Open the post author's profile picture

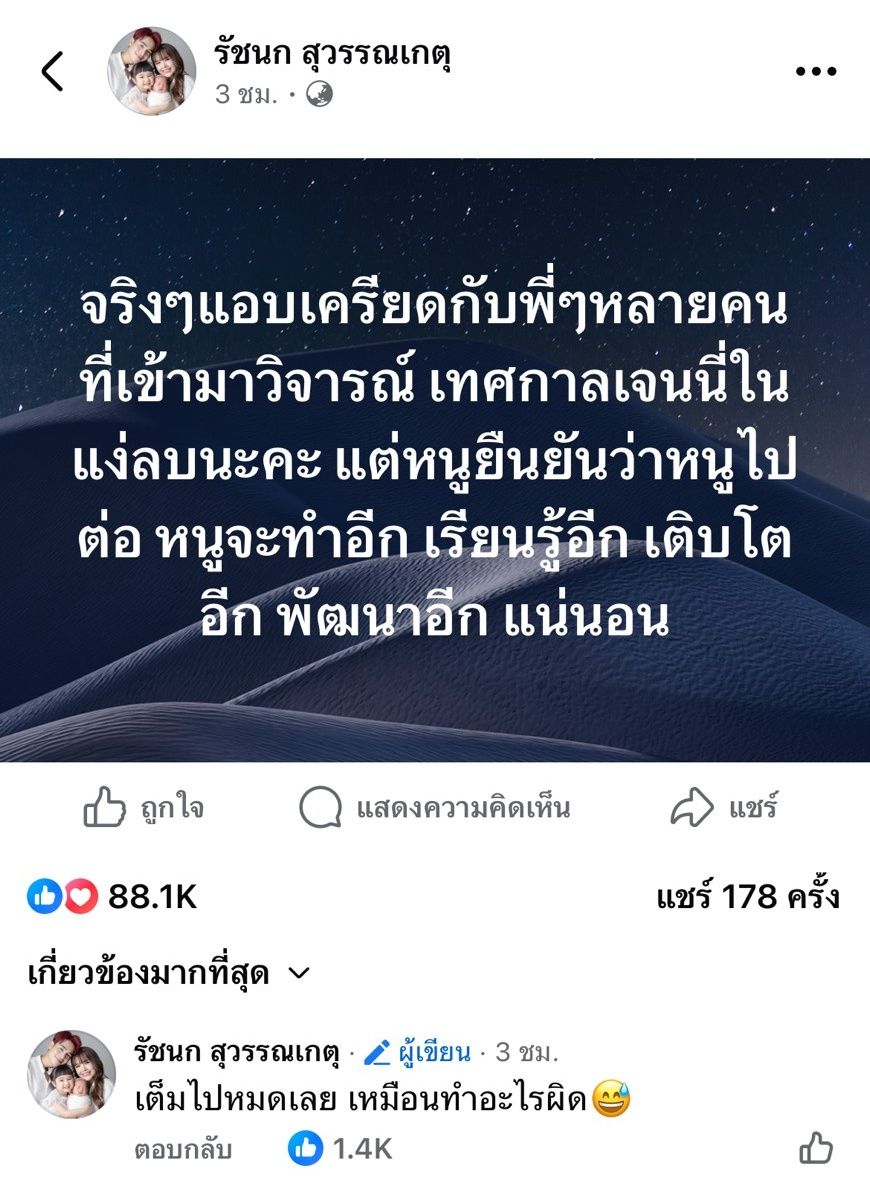tap(152, 71)
